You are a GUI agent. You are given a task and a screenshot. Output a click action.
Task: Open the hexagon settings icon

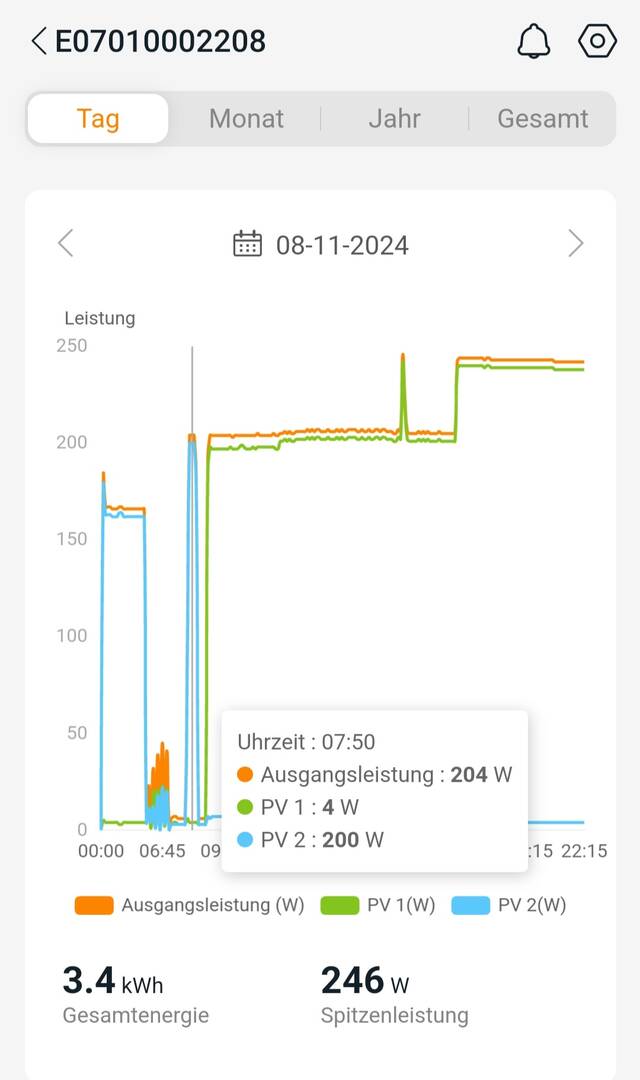[597, 41]
